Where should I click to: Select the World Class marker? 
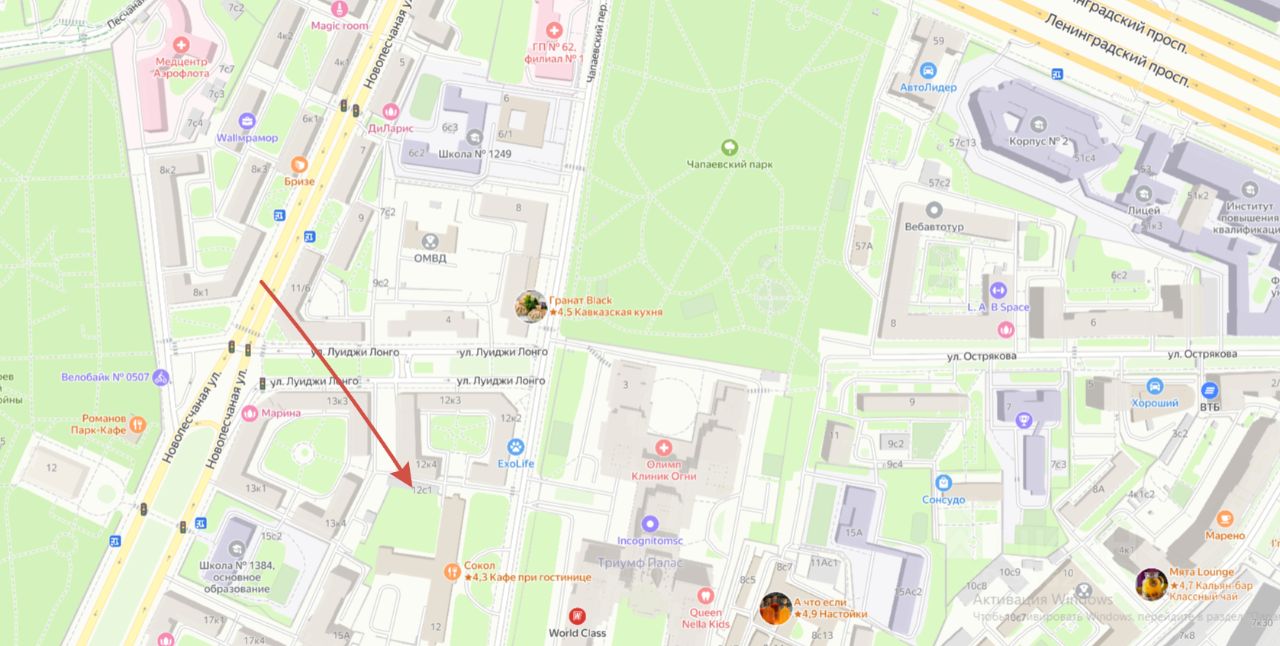coord(577,616)
